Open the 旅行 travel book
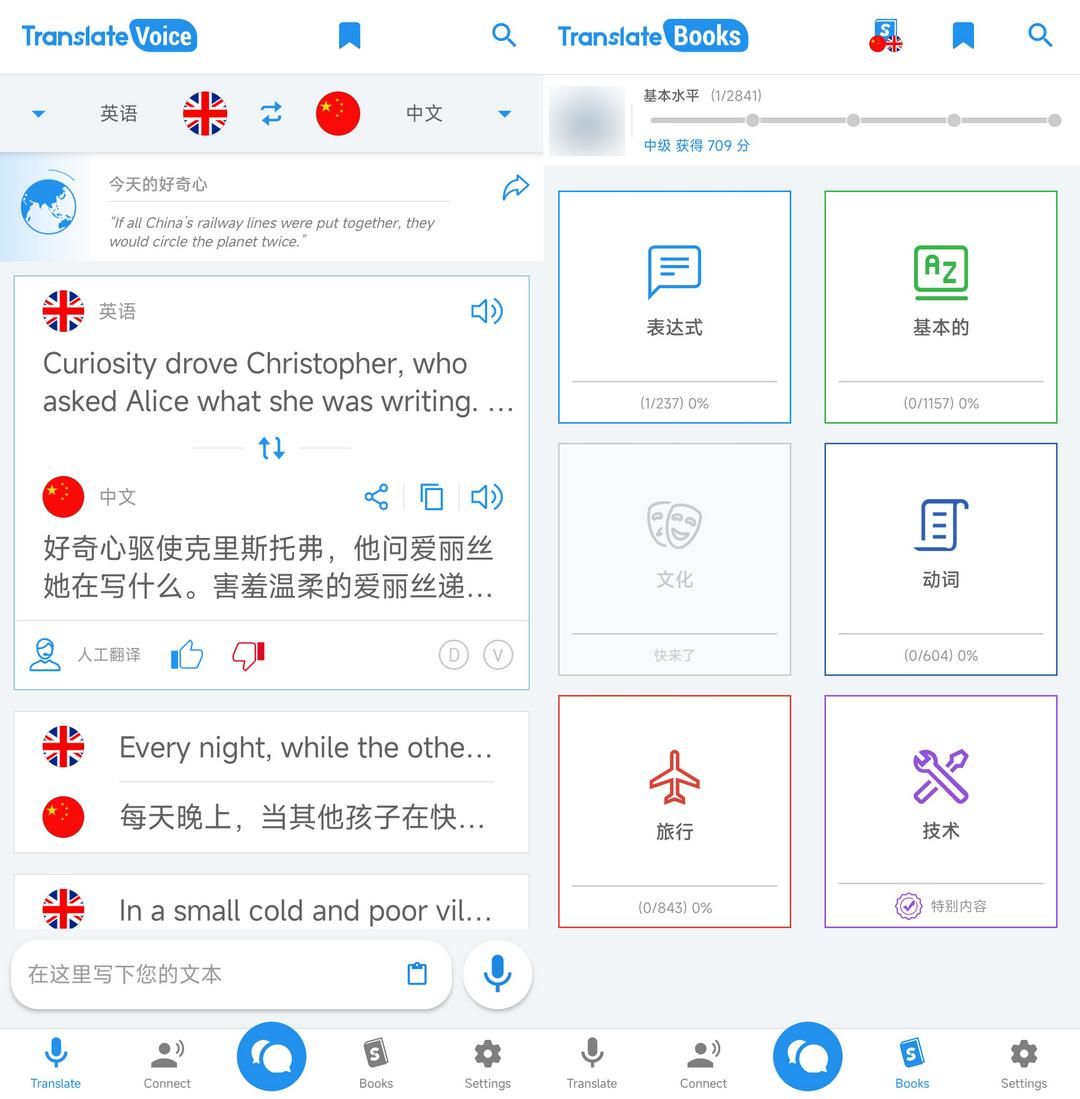 click(x=674, y=810)
